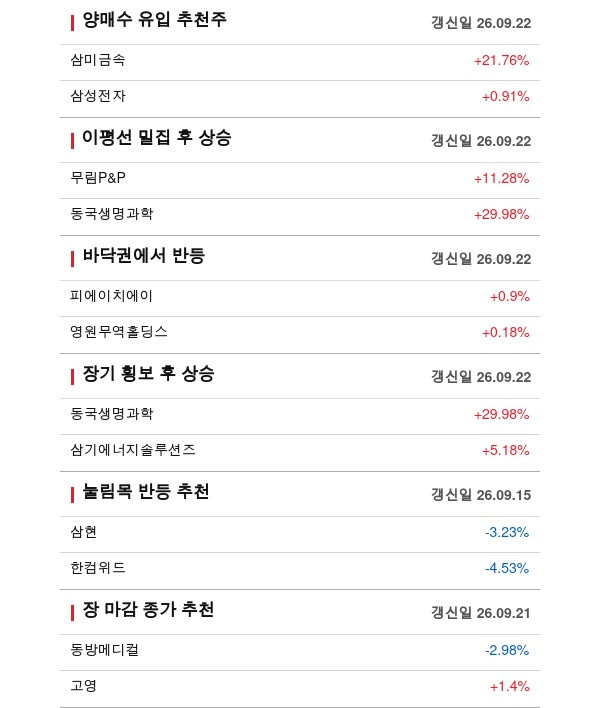Viewport: 600px width, 708px height.
Task: Select 무림P&P in the list
Action: [x=300, y=178]
